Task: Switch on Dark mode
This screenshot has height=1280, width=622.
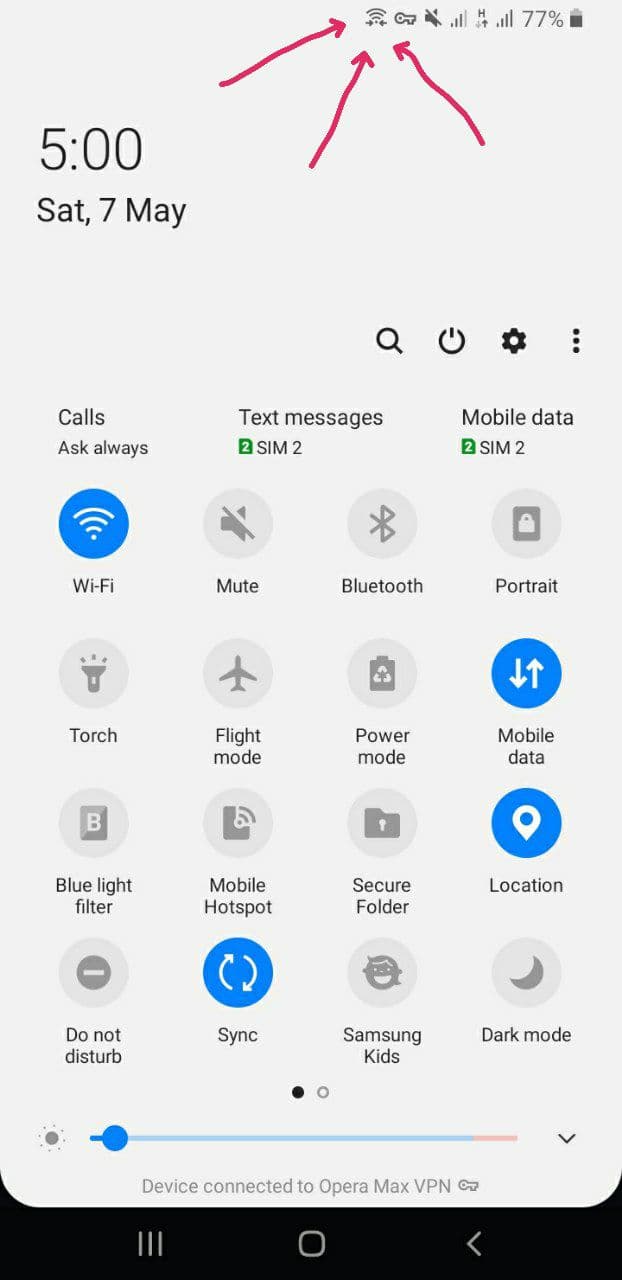Action: coord(526,972)
